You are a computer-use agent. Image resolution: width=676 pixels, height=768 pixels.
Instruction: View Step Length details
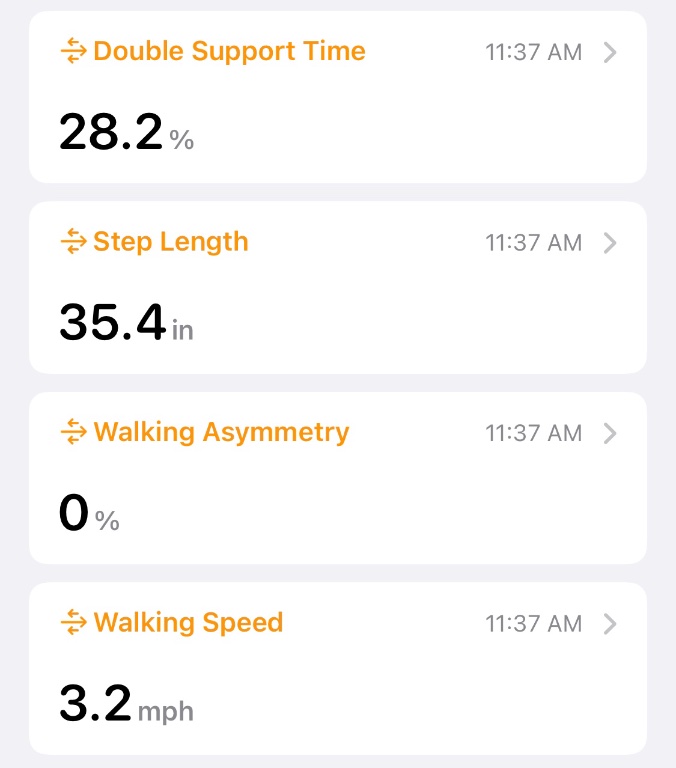pyautogui.click(x=338, y=287)
